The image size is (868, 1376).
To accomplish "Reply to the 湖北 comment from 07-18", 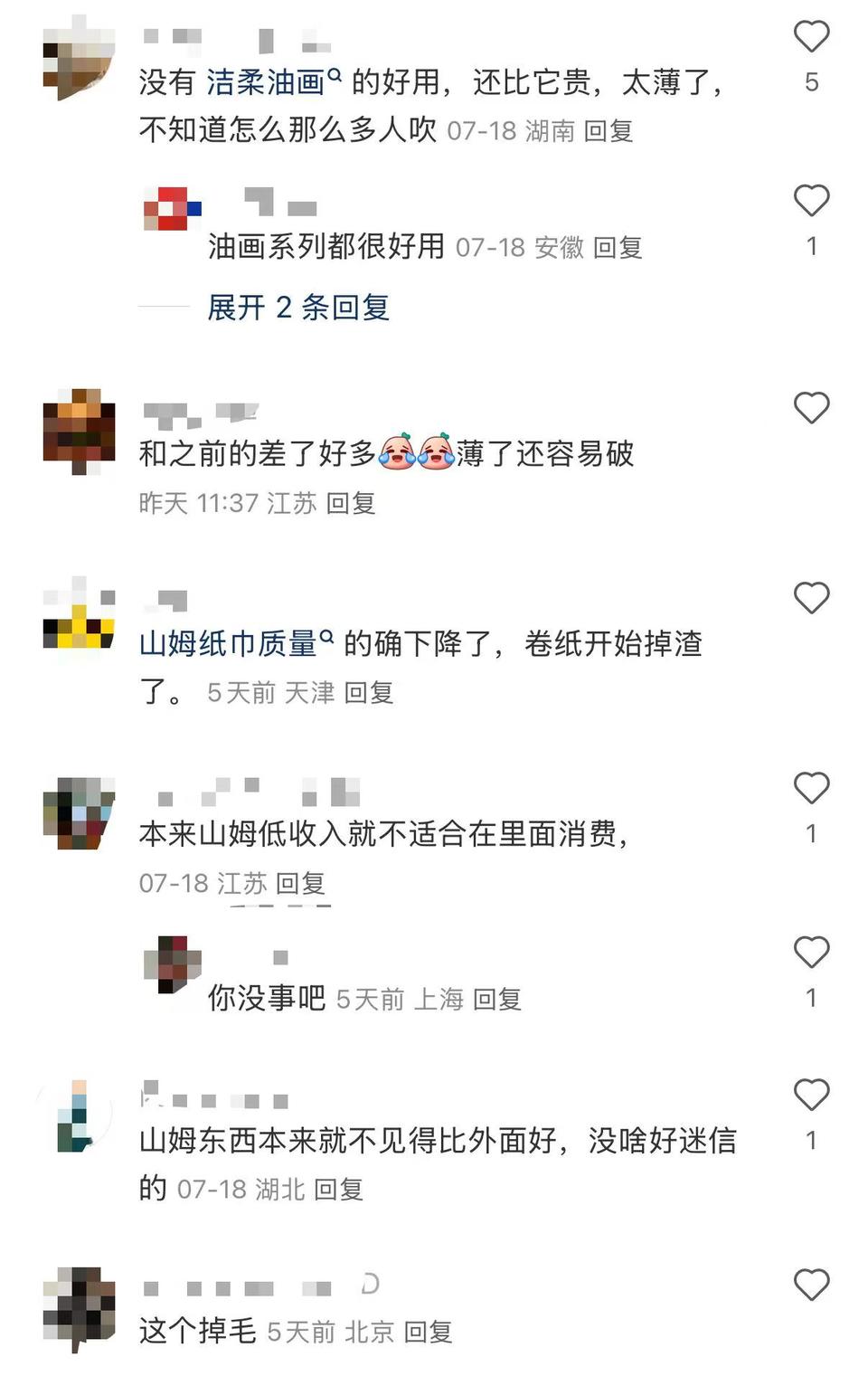I will click(338, 1190).
